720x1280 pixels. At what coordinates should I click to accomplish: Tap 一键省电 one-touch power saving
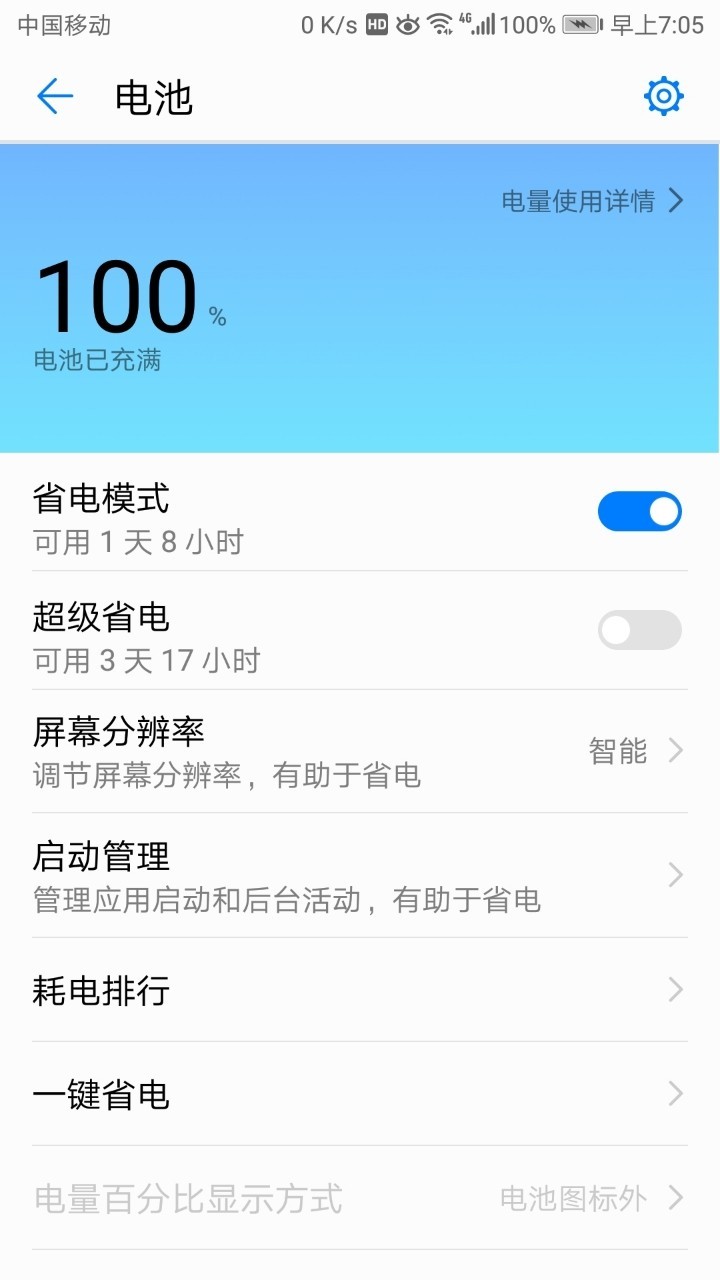(x=360, y=1095)
